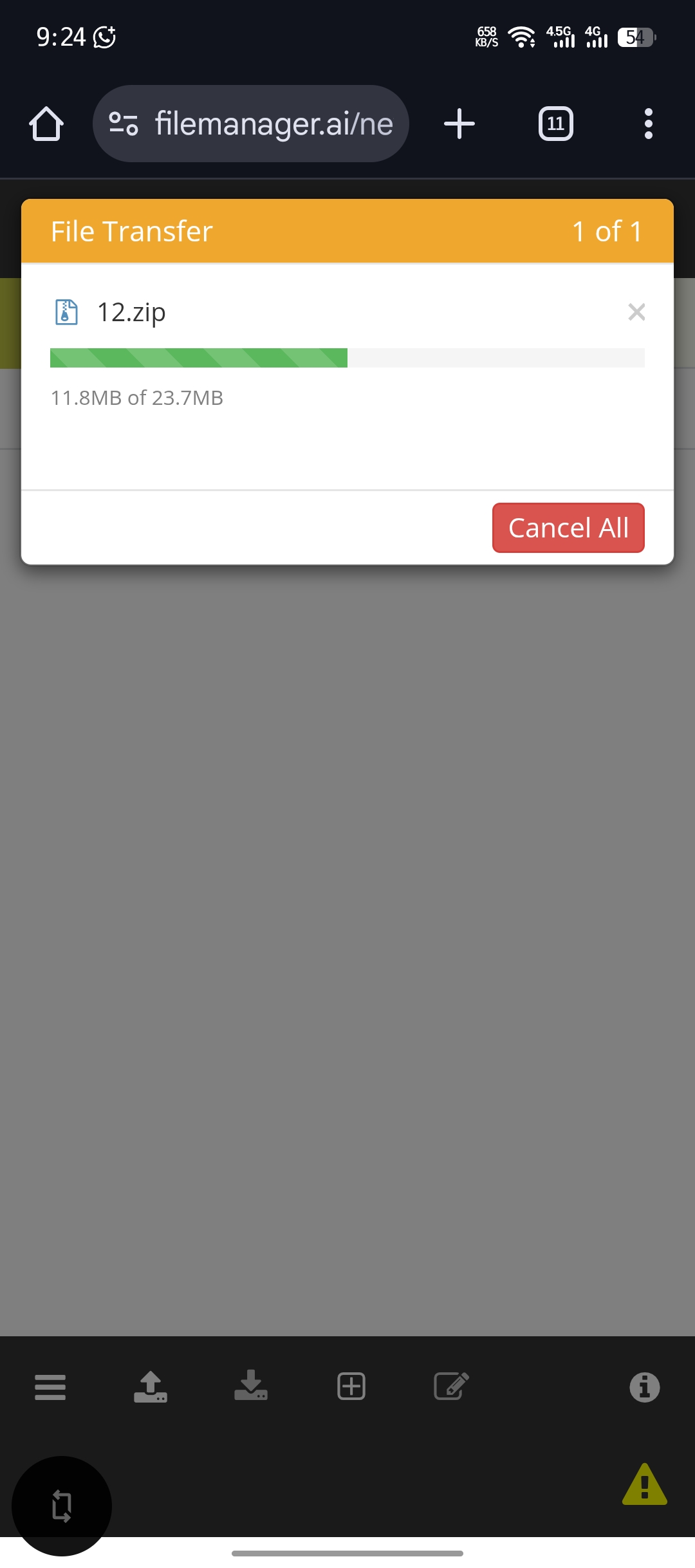Image resolution: width=695 pixels, height=1568 pixels.
Task: Open the hamburger menu in bottom toolbar
Action: pyautogui.click(x=50, y=1386)
